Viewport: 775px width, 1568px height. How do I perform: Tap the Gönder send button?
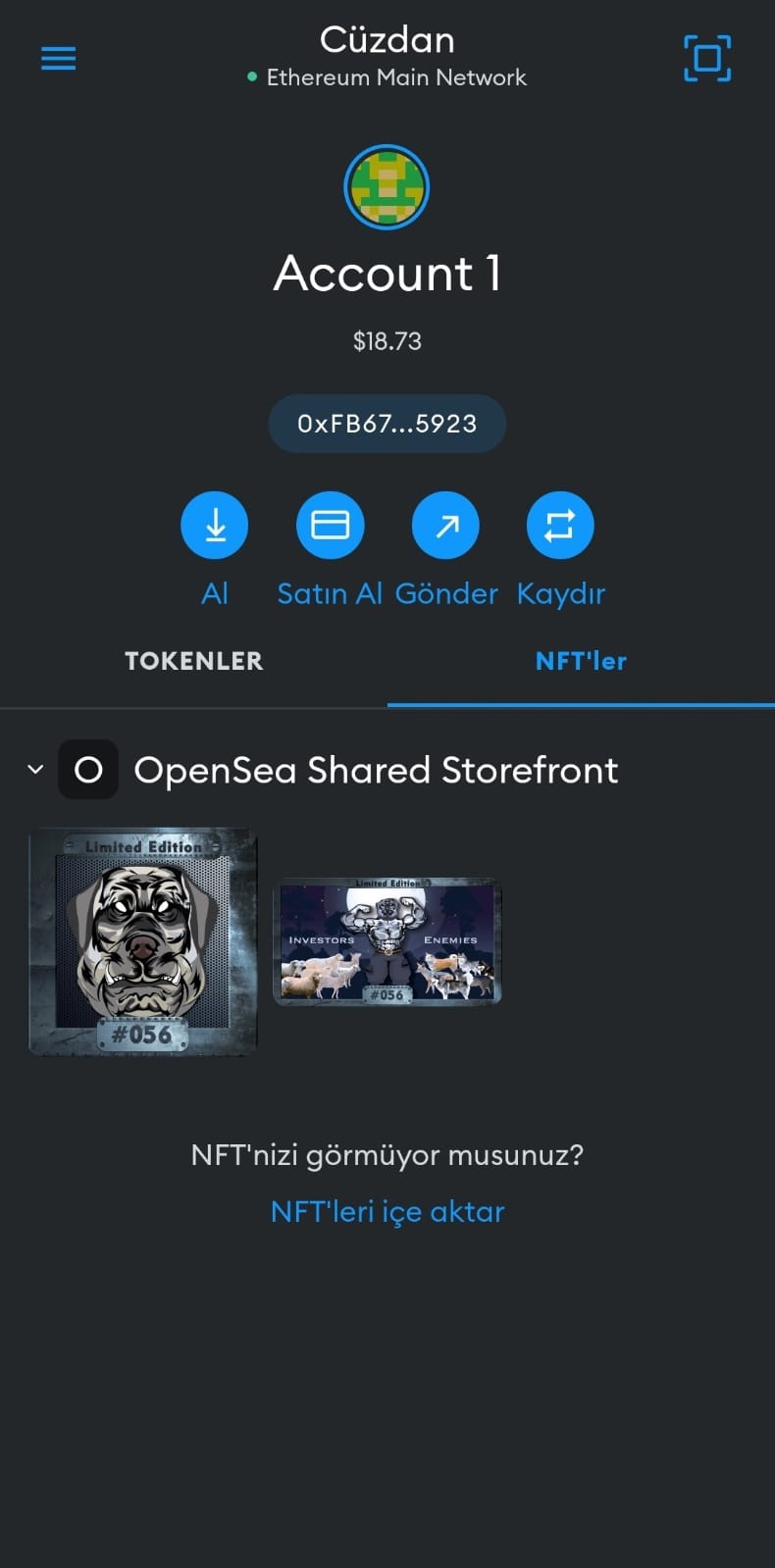tap(445, 526)
